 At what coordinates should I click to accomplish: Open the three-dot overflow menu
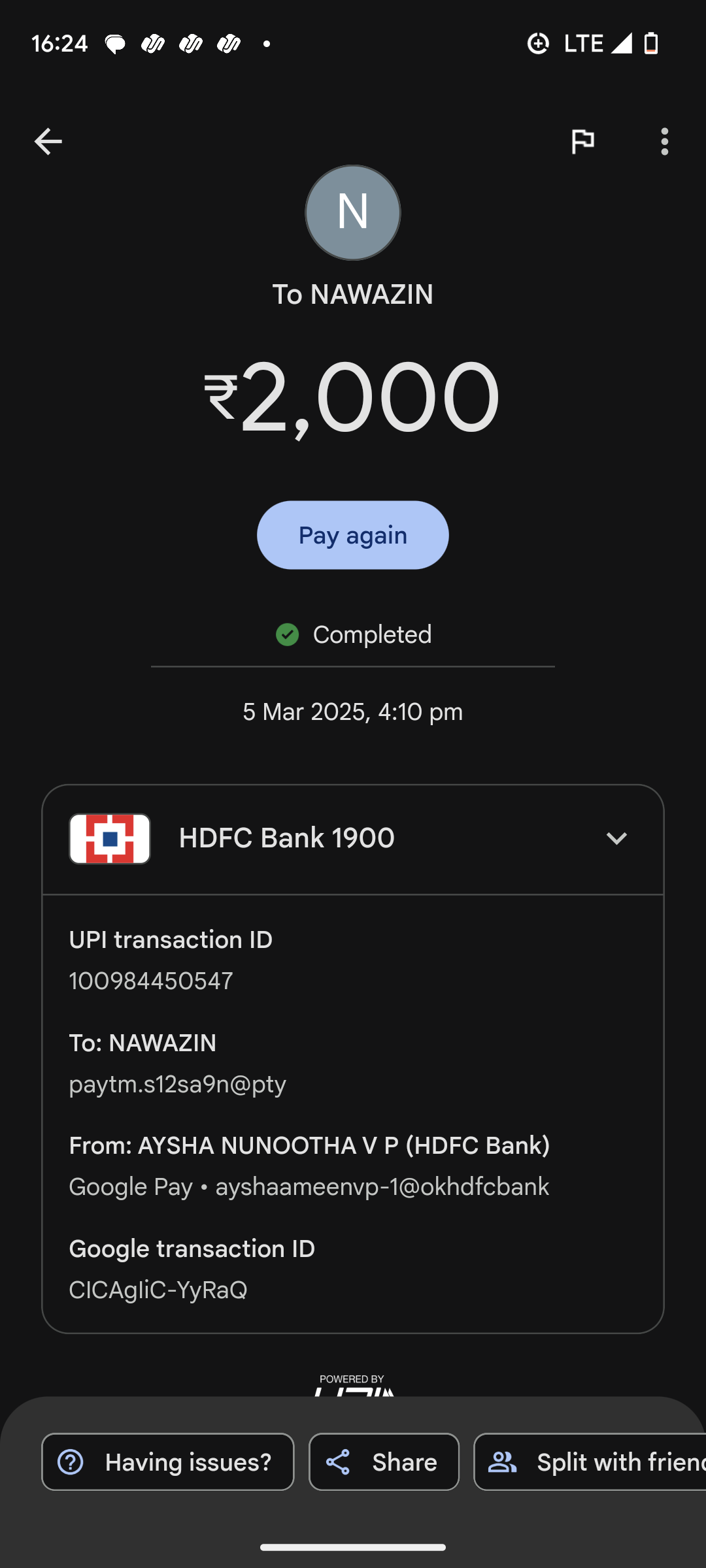664,141
